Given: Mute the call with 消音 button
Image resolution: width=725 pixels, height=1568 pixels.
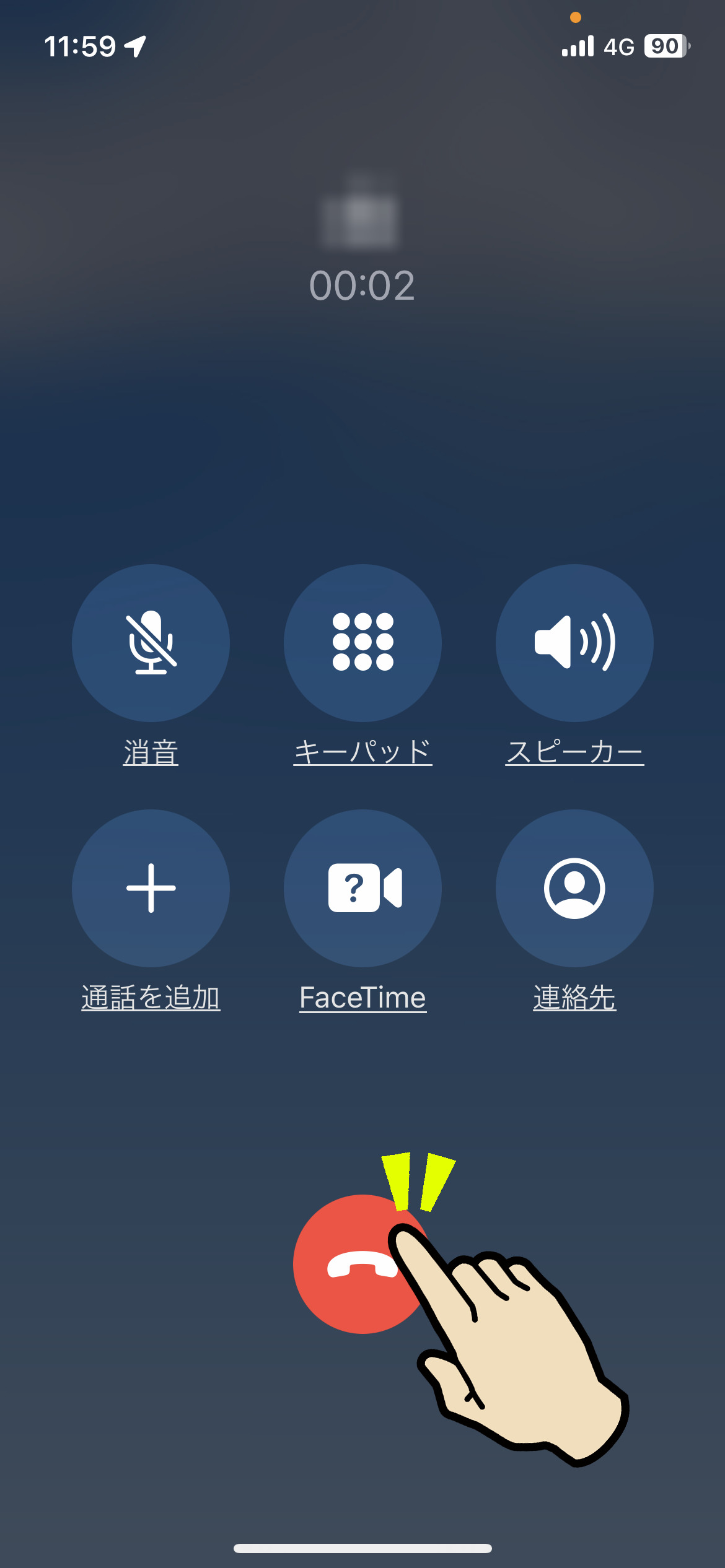Looking at the screenshot, I should (x=151, y=643).
